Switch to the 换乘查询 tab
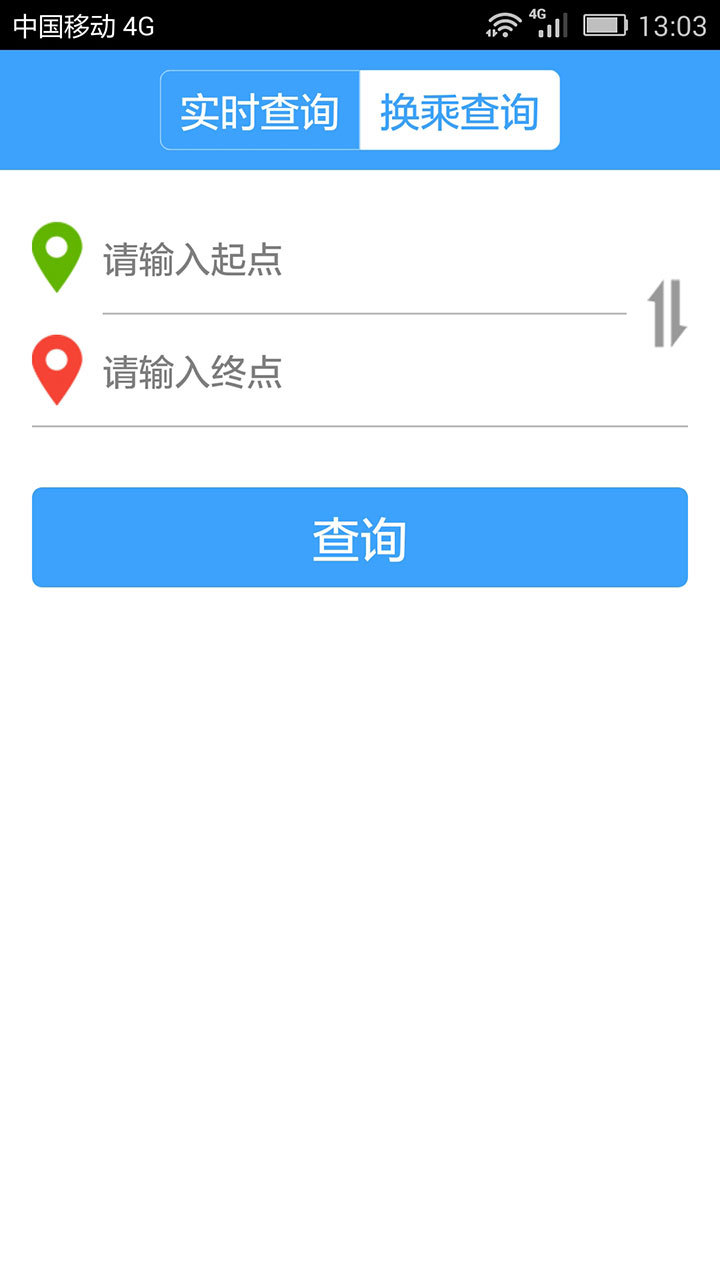720x1280 pixels. pos(459,111)
